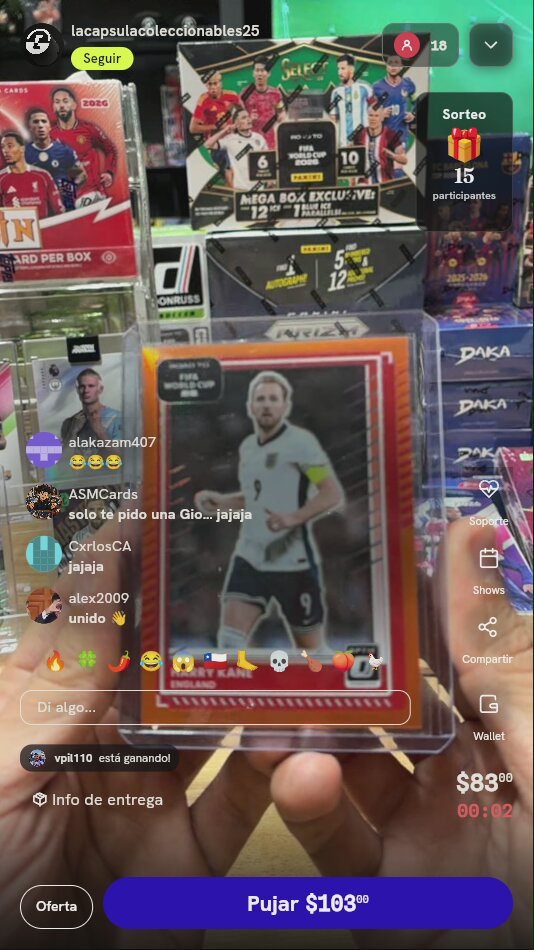View the seller's Shows calendar

[x=489, y=571]
